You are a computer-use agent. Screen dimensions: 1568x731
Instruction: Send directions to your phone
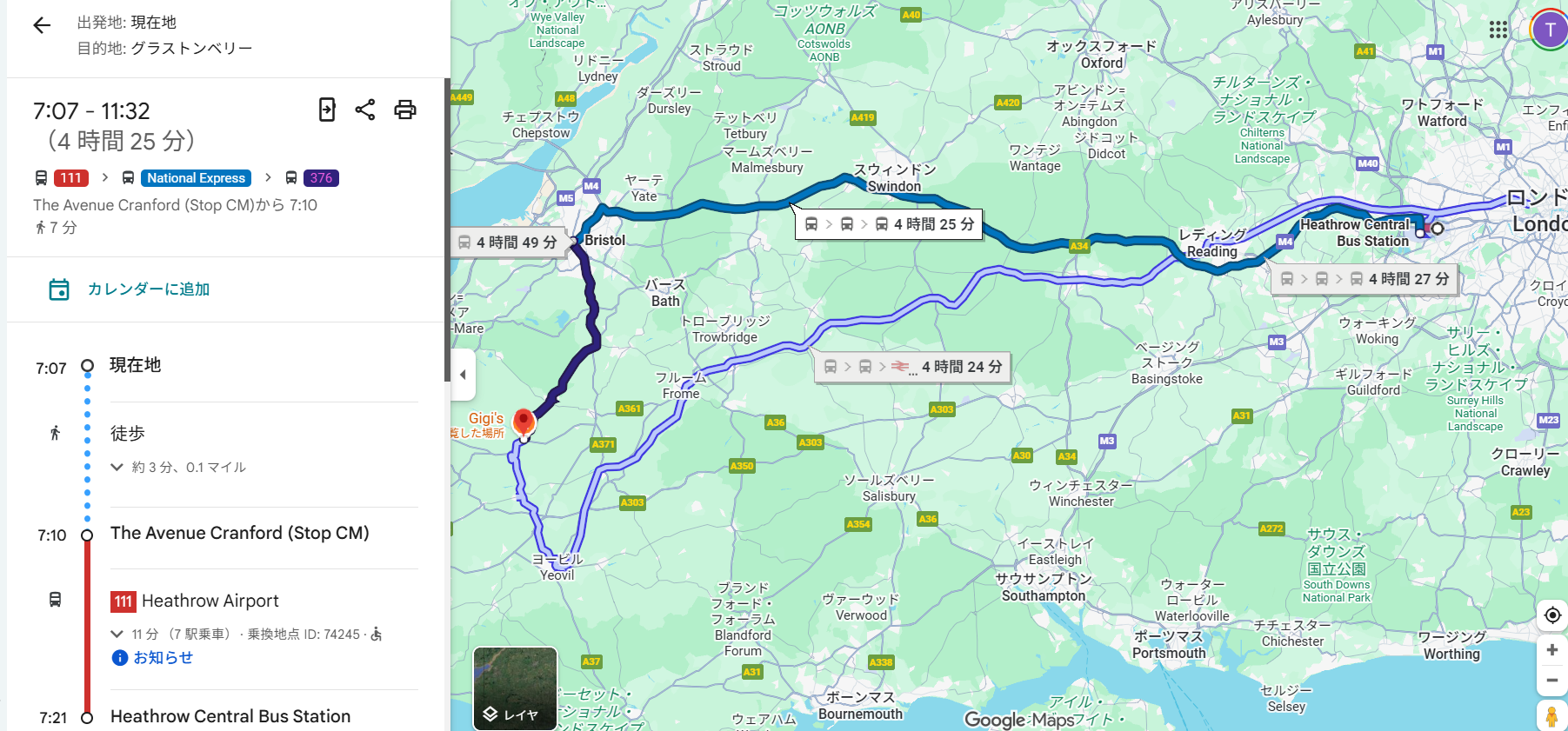pos(327,110)
